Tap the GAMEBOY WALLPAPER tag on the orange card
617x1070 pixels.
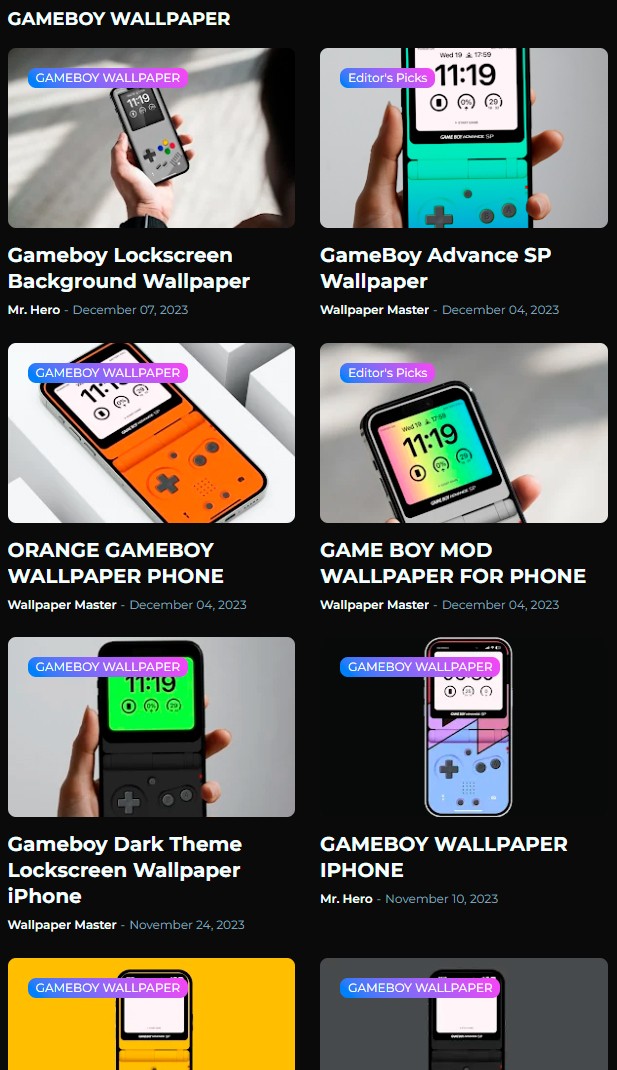[x=108, y=373]
